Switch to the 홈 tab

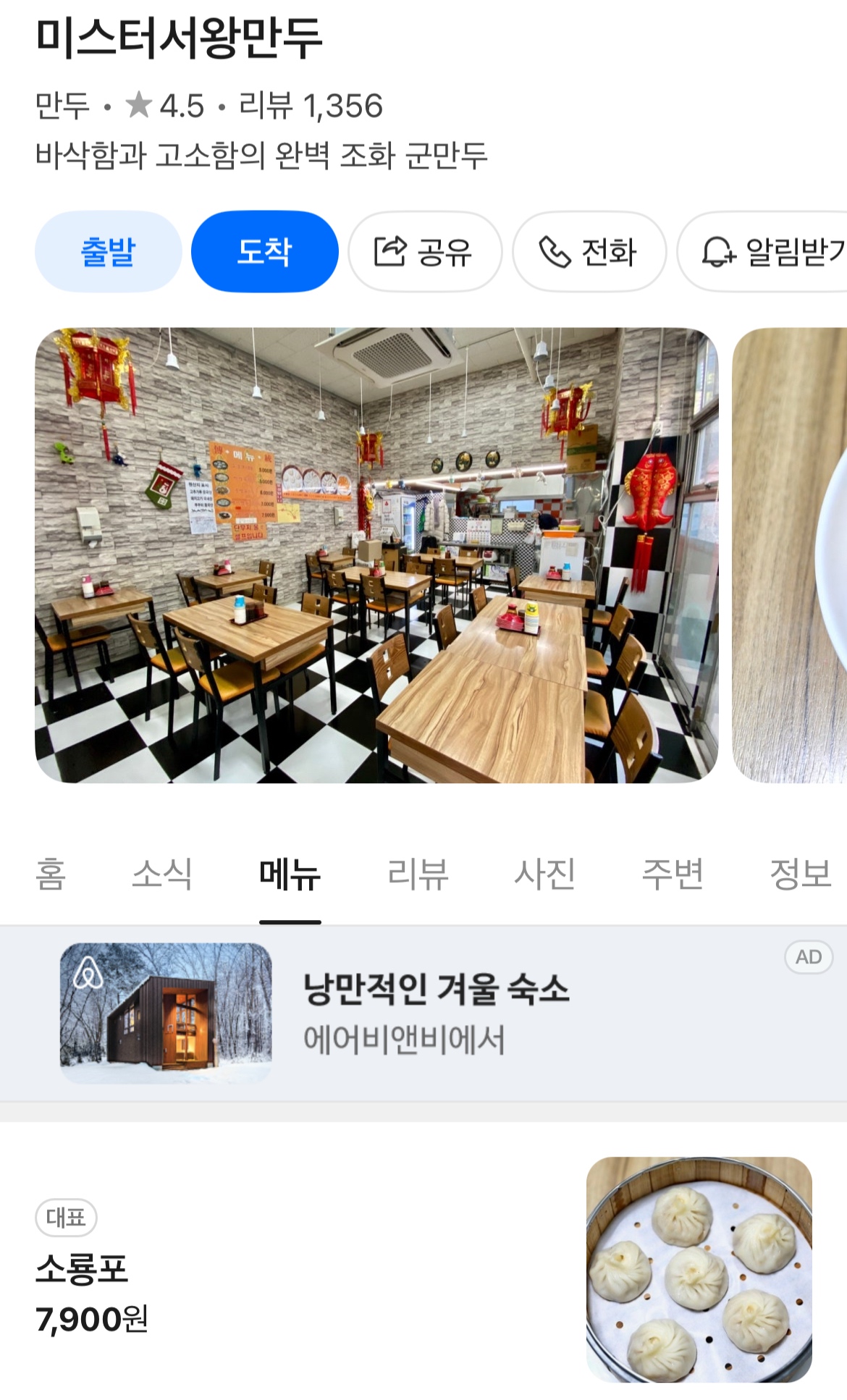point(51,874)
